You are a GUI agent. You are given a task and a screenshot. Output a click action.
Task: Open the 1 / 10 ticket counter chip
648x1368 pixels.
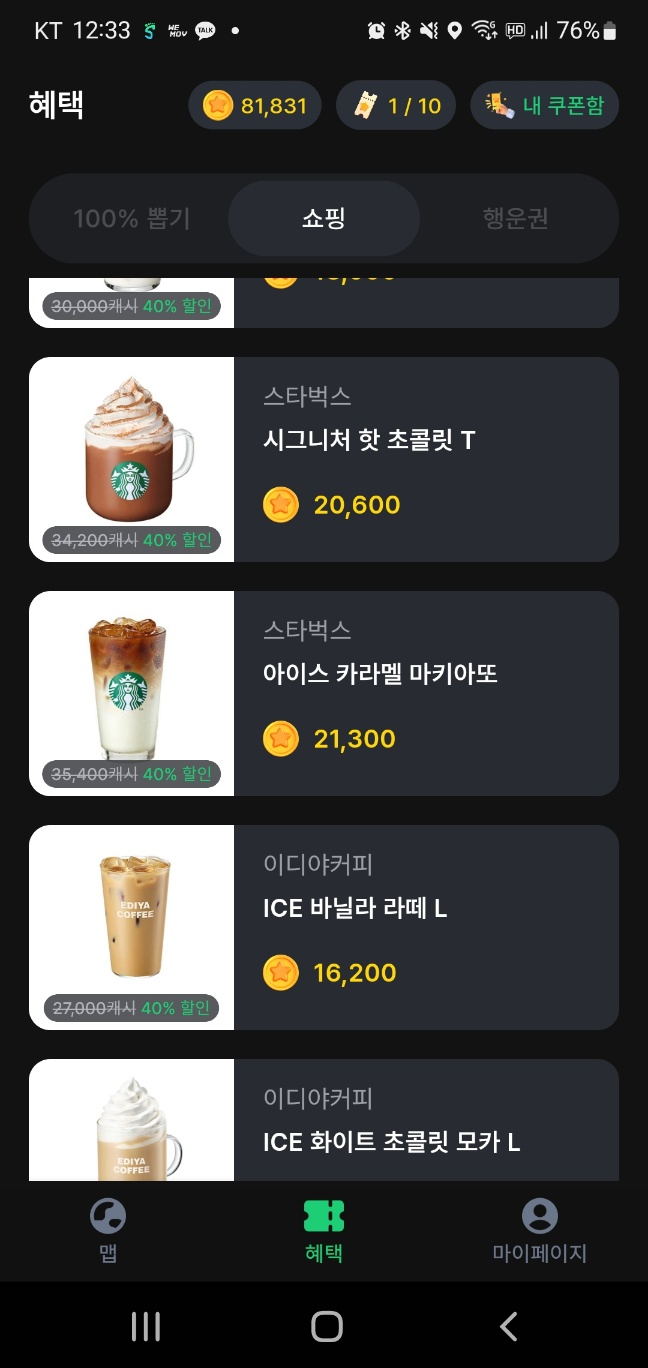[396, 106]
